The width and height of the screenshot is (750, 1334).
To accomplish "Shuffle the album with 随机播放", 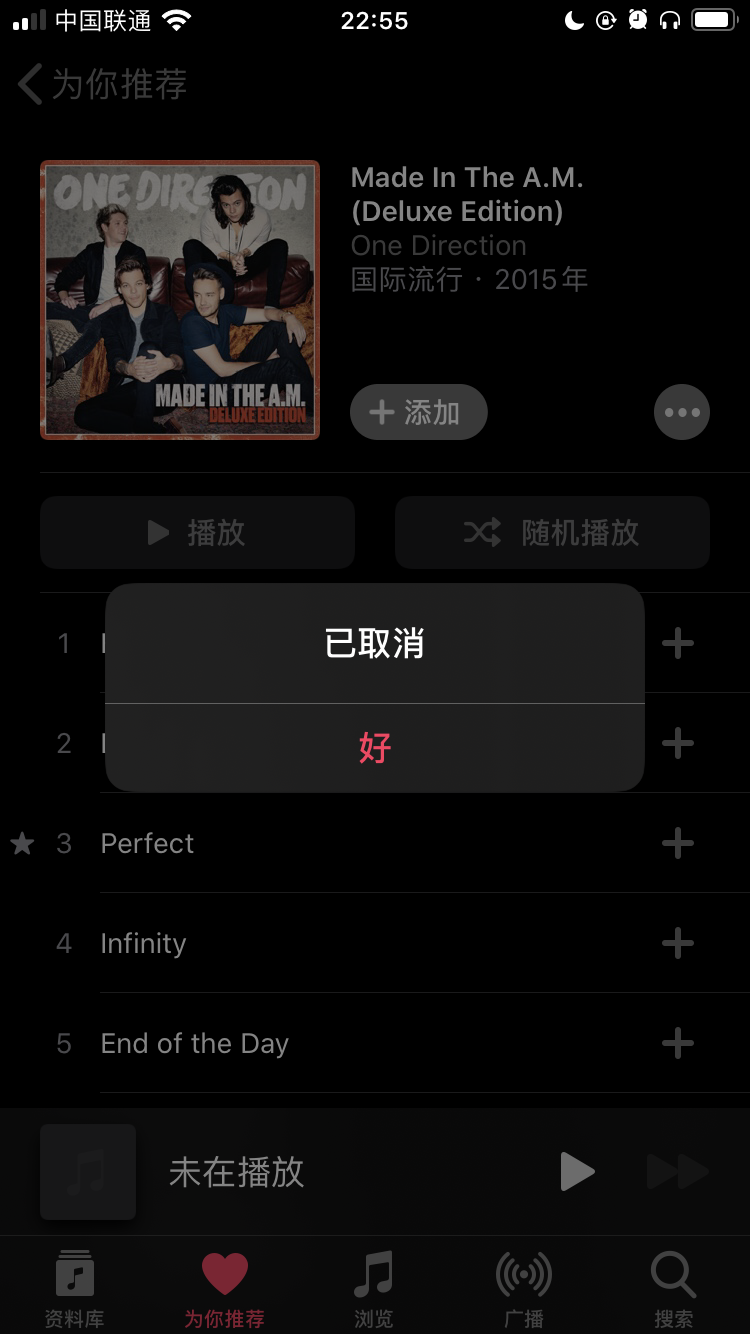I will coord(552,532).
